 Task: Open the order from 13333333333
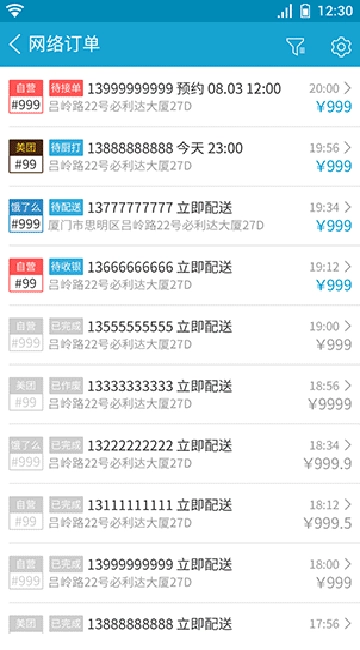click(x=180, y=395)
